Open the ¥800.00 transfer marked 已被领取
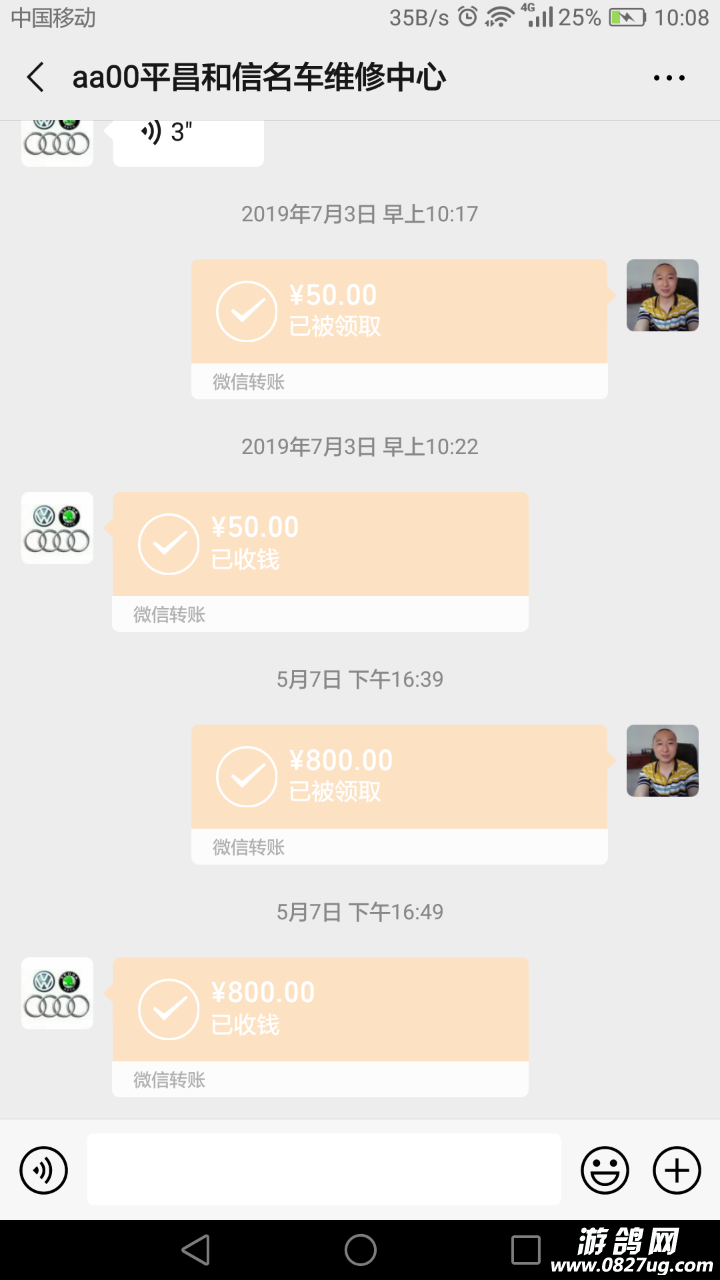 coord(399,777)
